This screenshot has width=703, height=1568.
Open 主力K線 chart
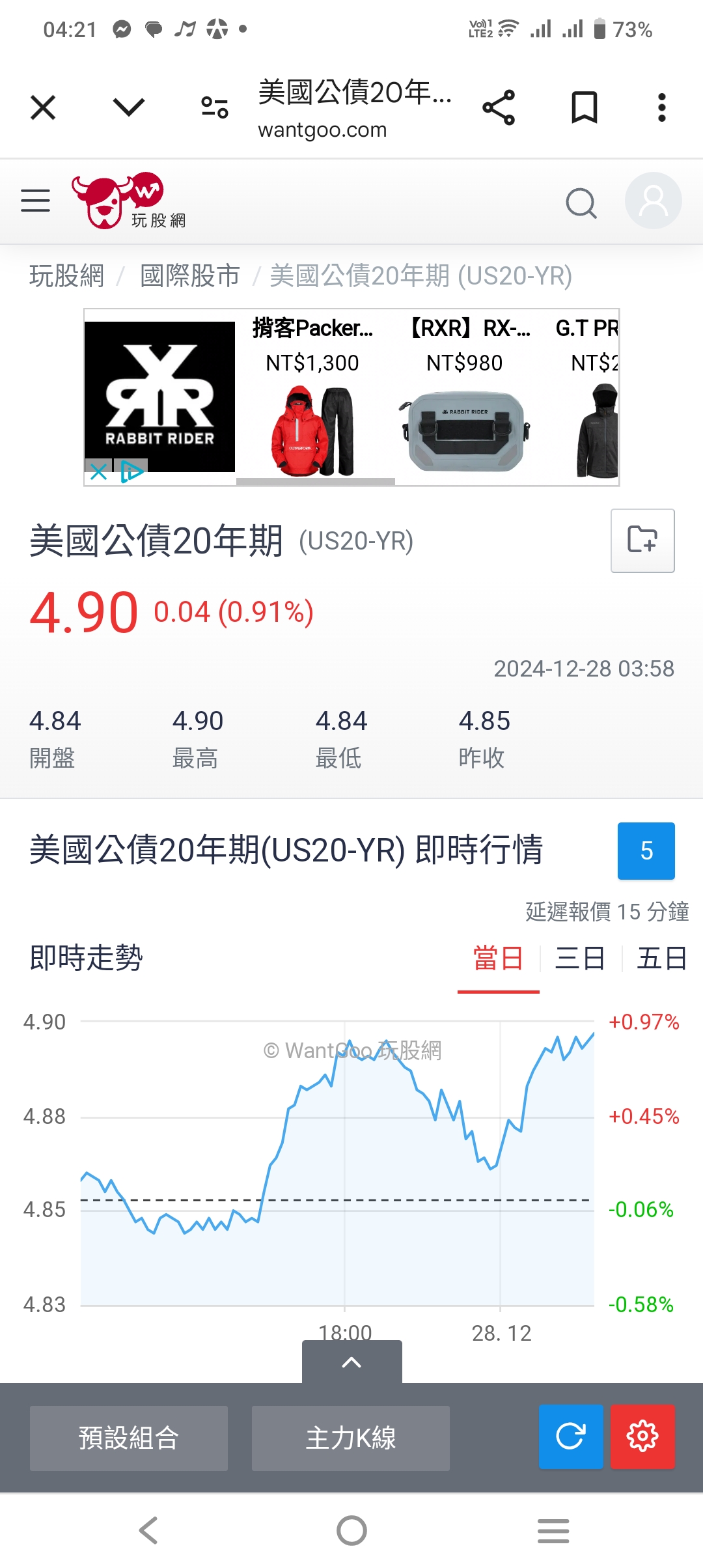pos(351,1438)
